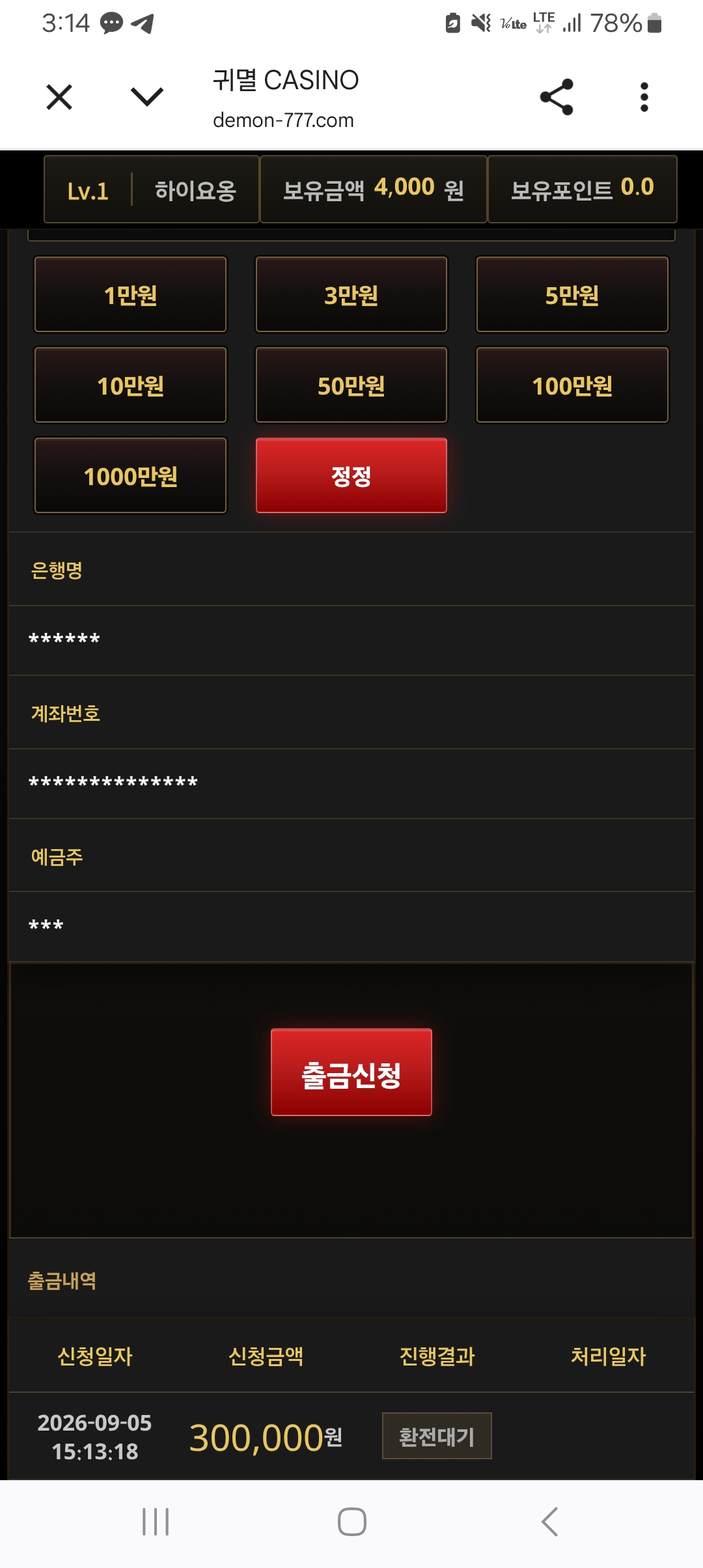703x1568 pixels.
Task: Open the browser overflow menu
Action: point(644,97)
